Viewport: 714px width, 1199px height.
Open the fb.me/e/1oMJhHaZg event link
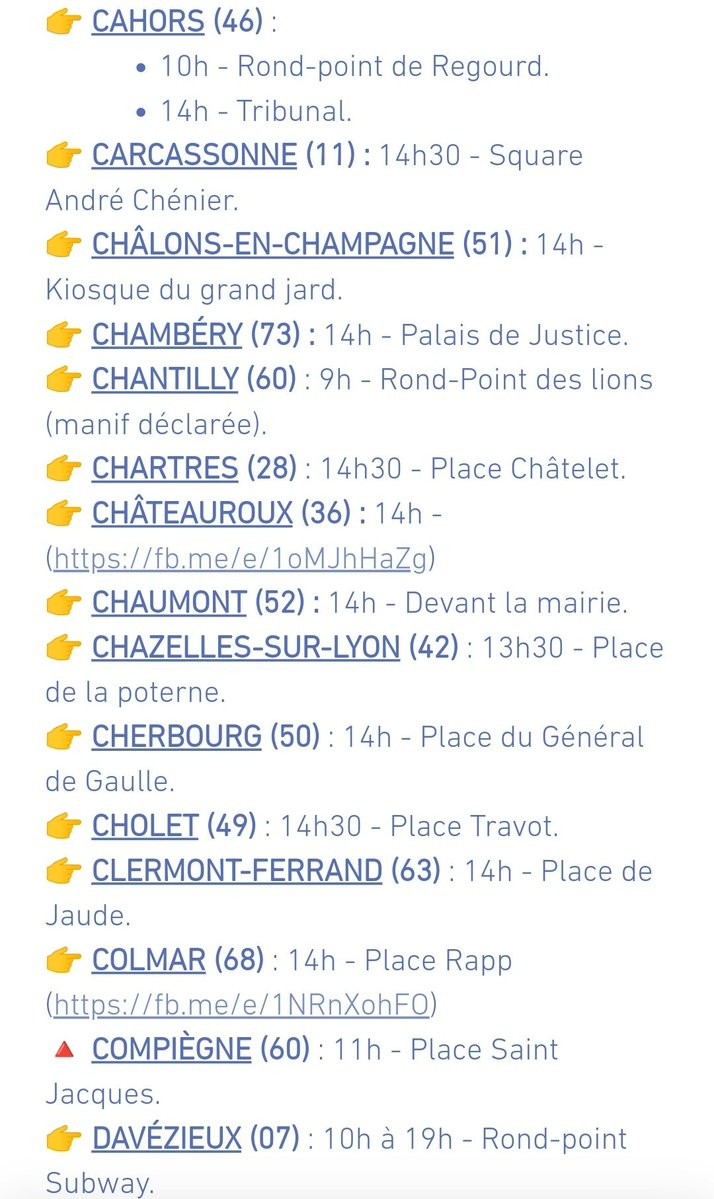240,558
